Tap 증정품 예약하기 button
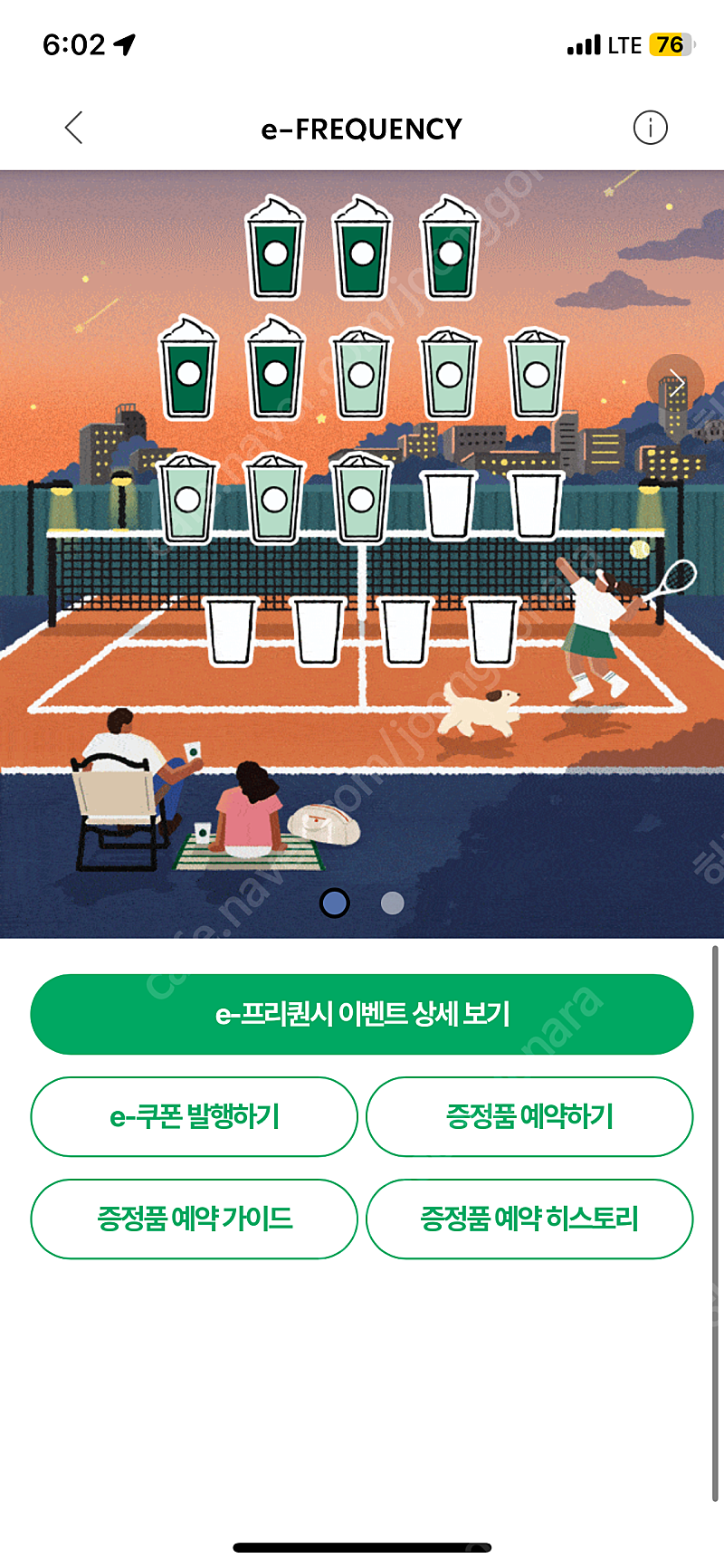This screenshot has width=724, height=1568. [x=529, y=1116]
